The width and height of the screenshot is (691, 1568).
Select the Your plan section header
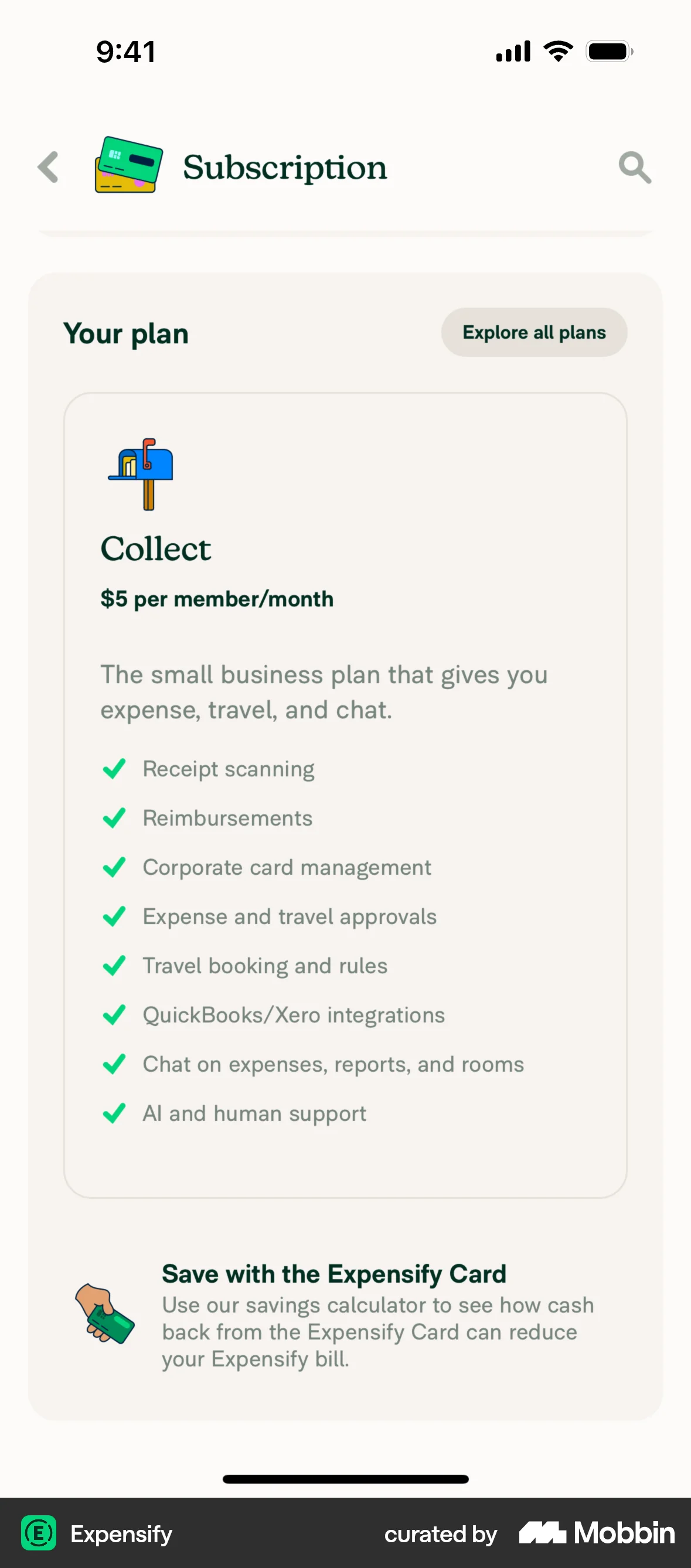coord(126,332)
